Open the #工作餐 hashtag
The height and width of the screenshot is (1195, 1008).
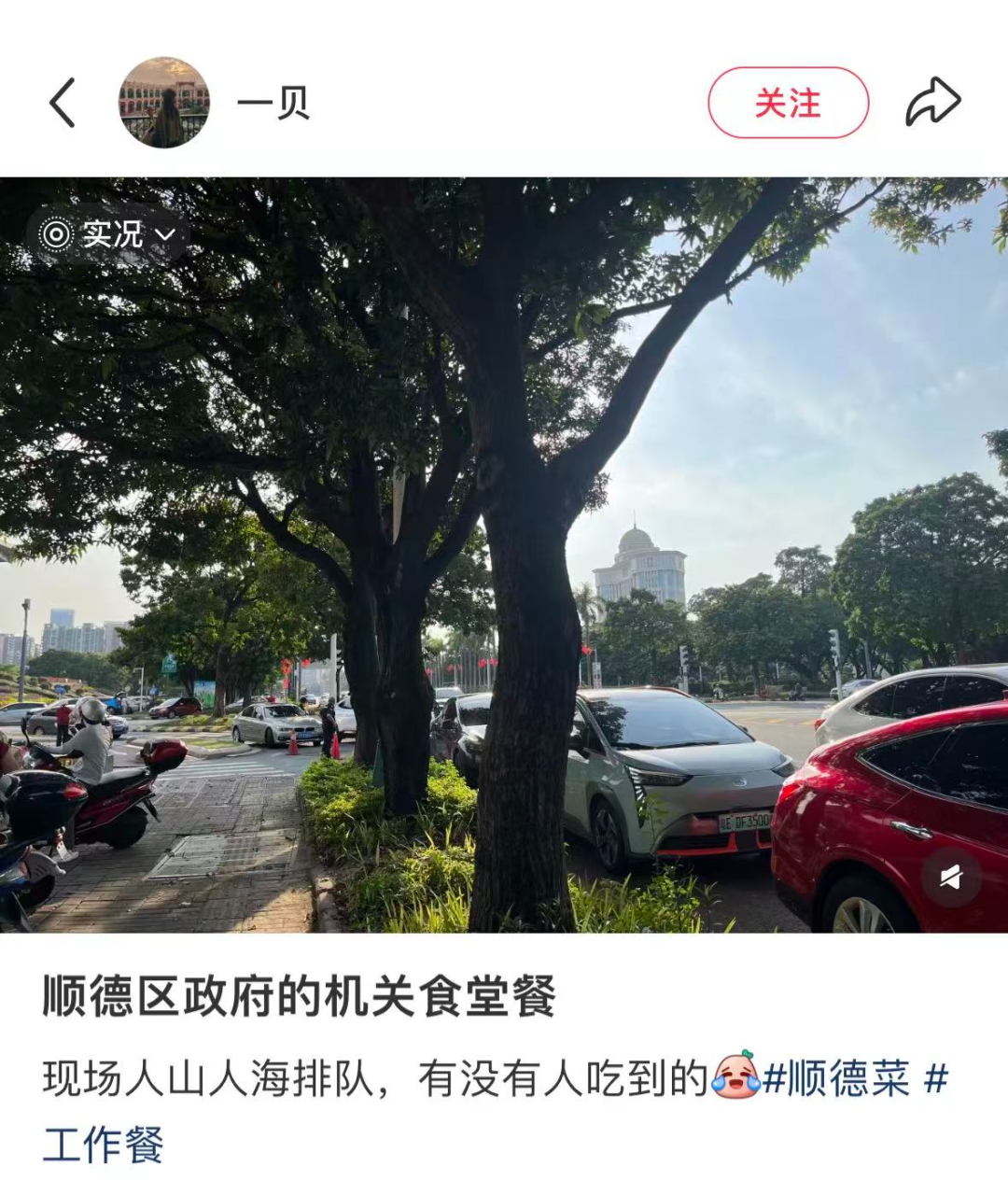103,1146
